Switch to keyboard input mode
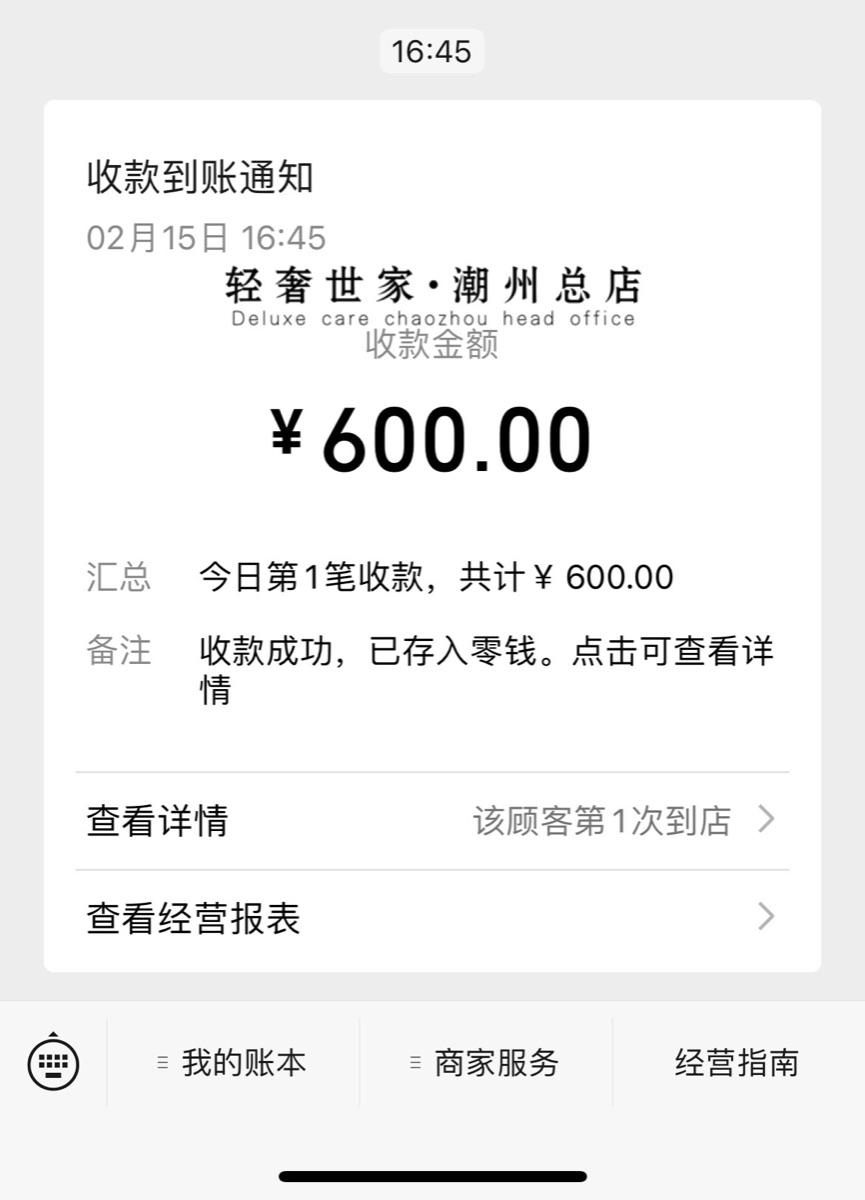The height and width of the screenshot is (1200, 865). pos(53,1062)
